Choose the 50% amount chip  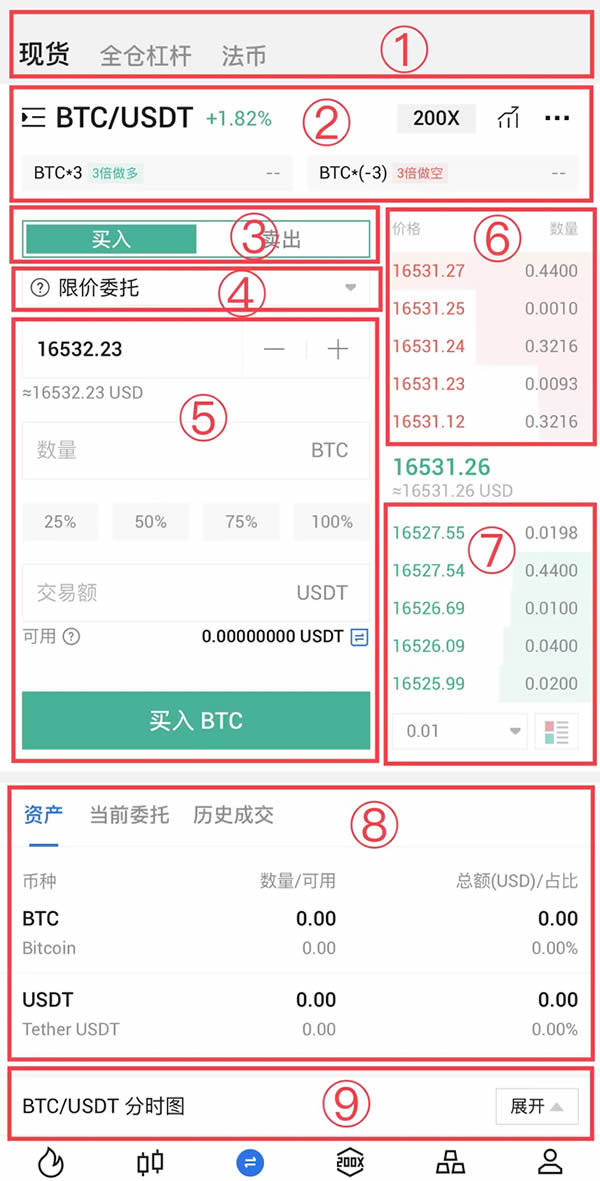(151, 522)
